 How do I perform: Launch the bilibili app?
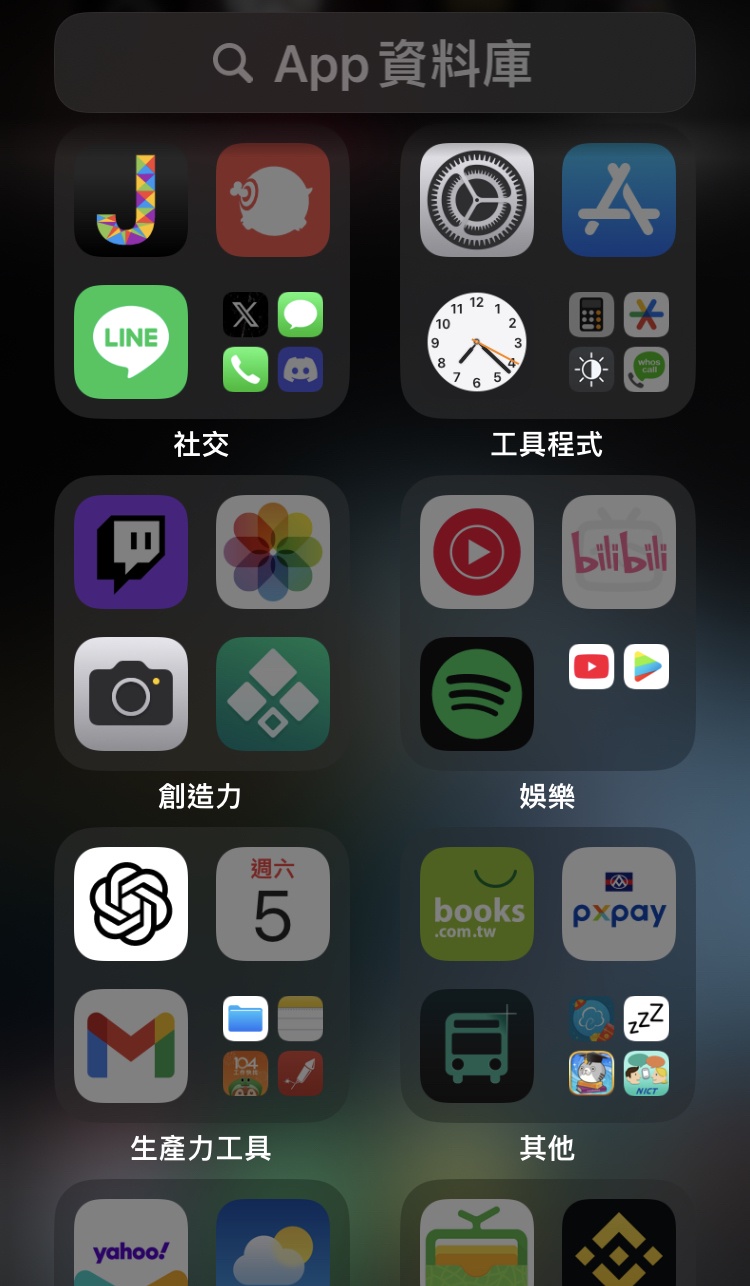619,552
